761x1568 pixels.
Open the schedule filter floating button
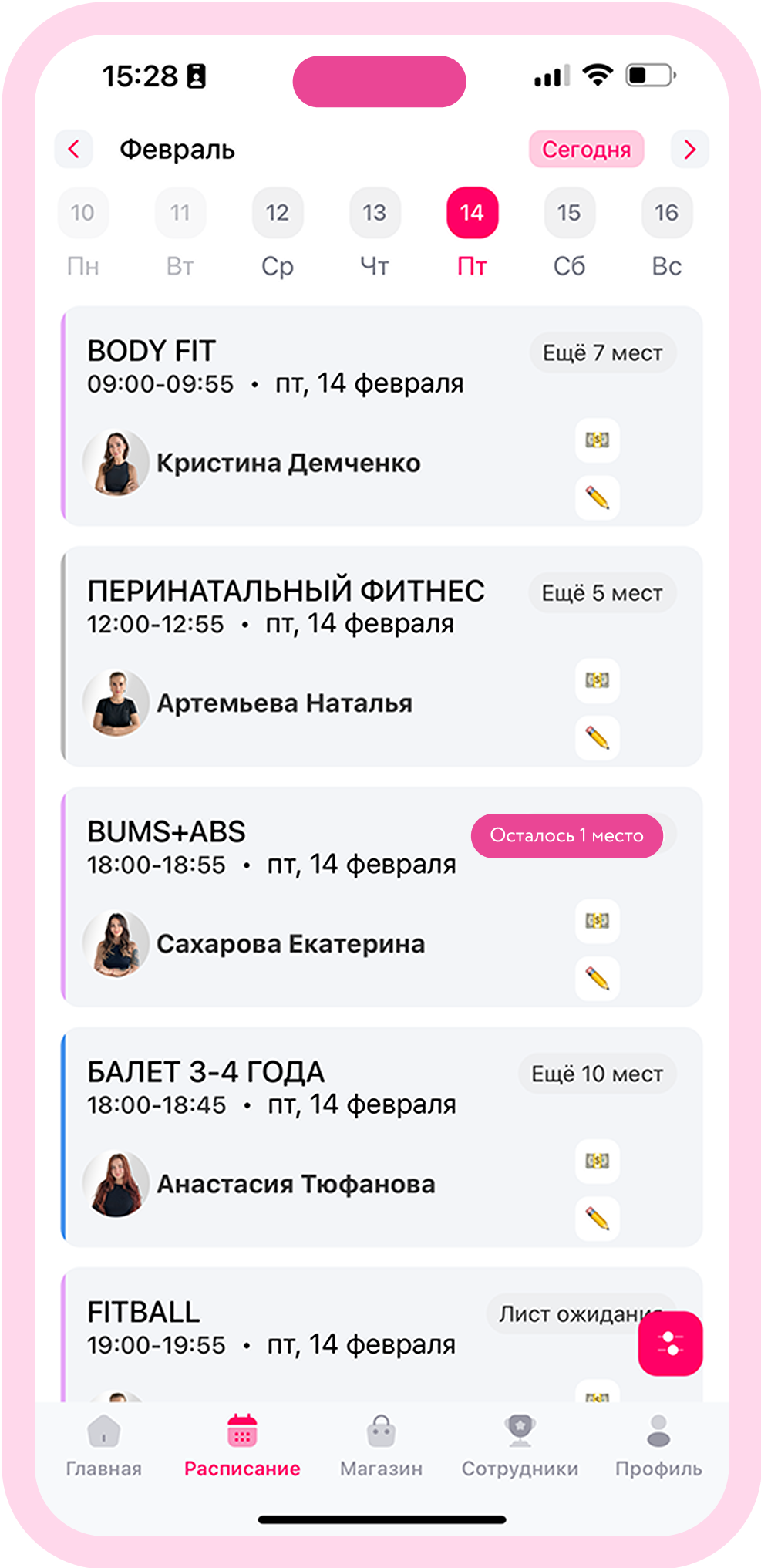coord(670,1344)
